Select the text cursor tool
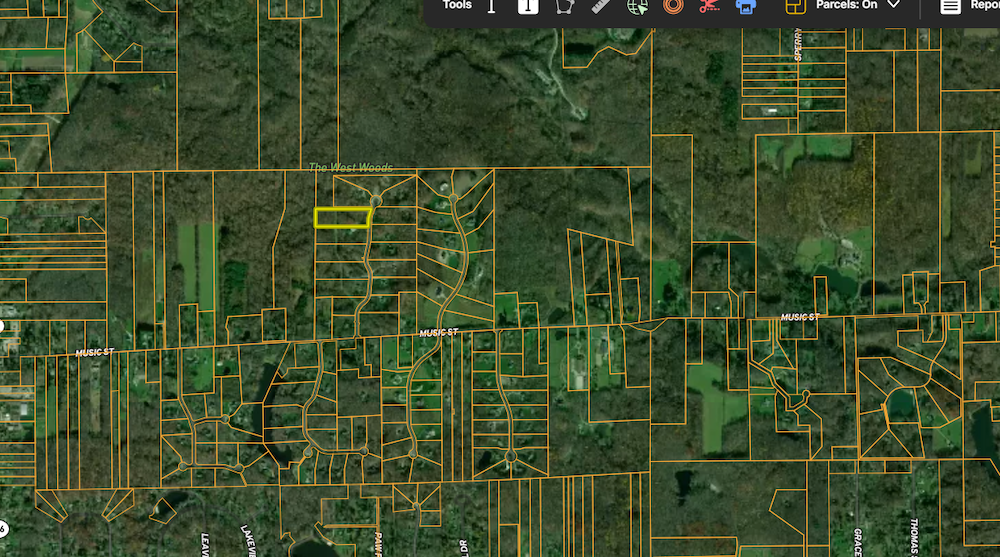 tap(492, 6)
